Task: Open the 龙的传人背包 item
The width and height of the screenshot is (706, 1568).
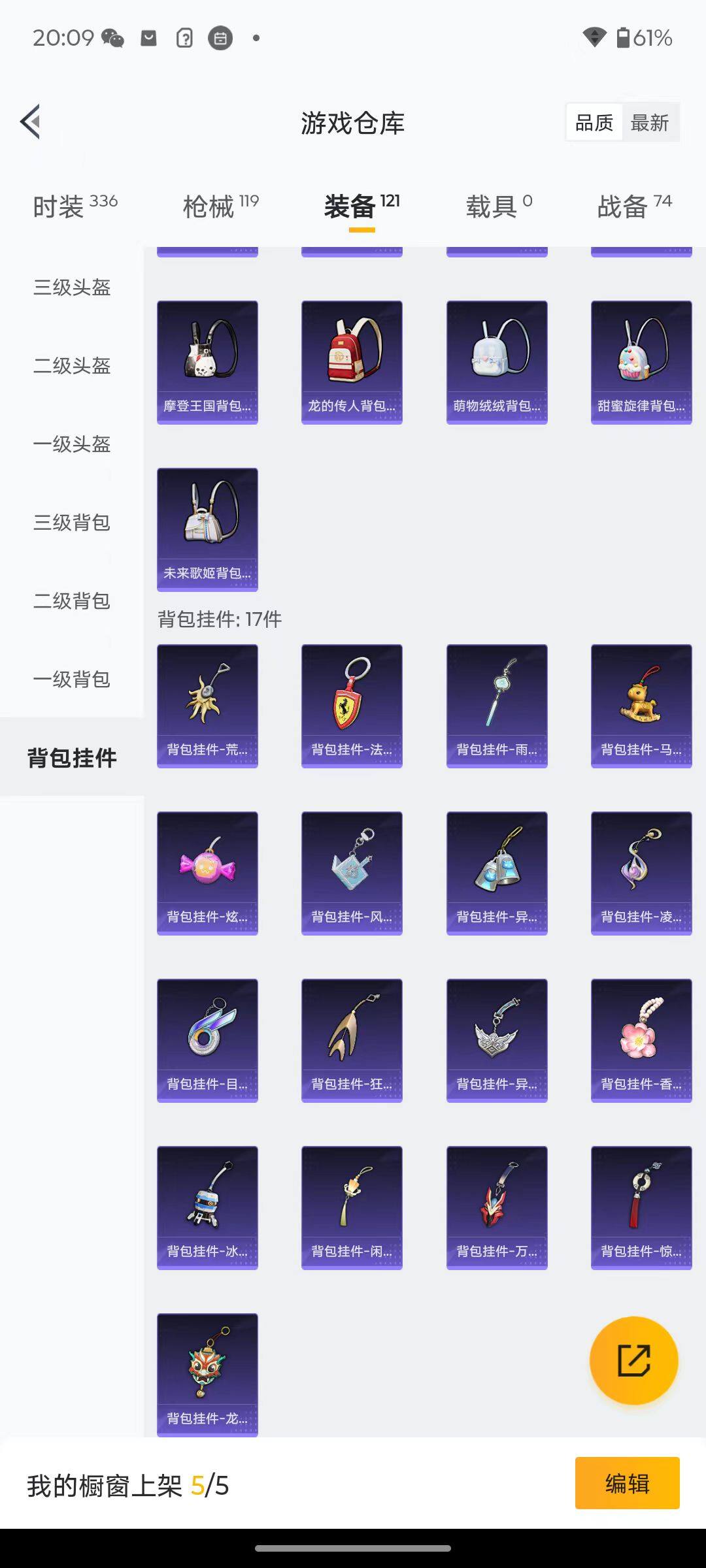Action: 352,362
